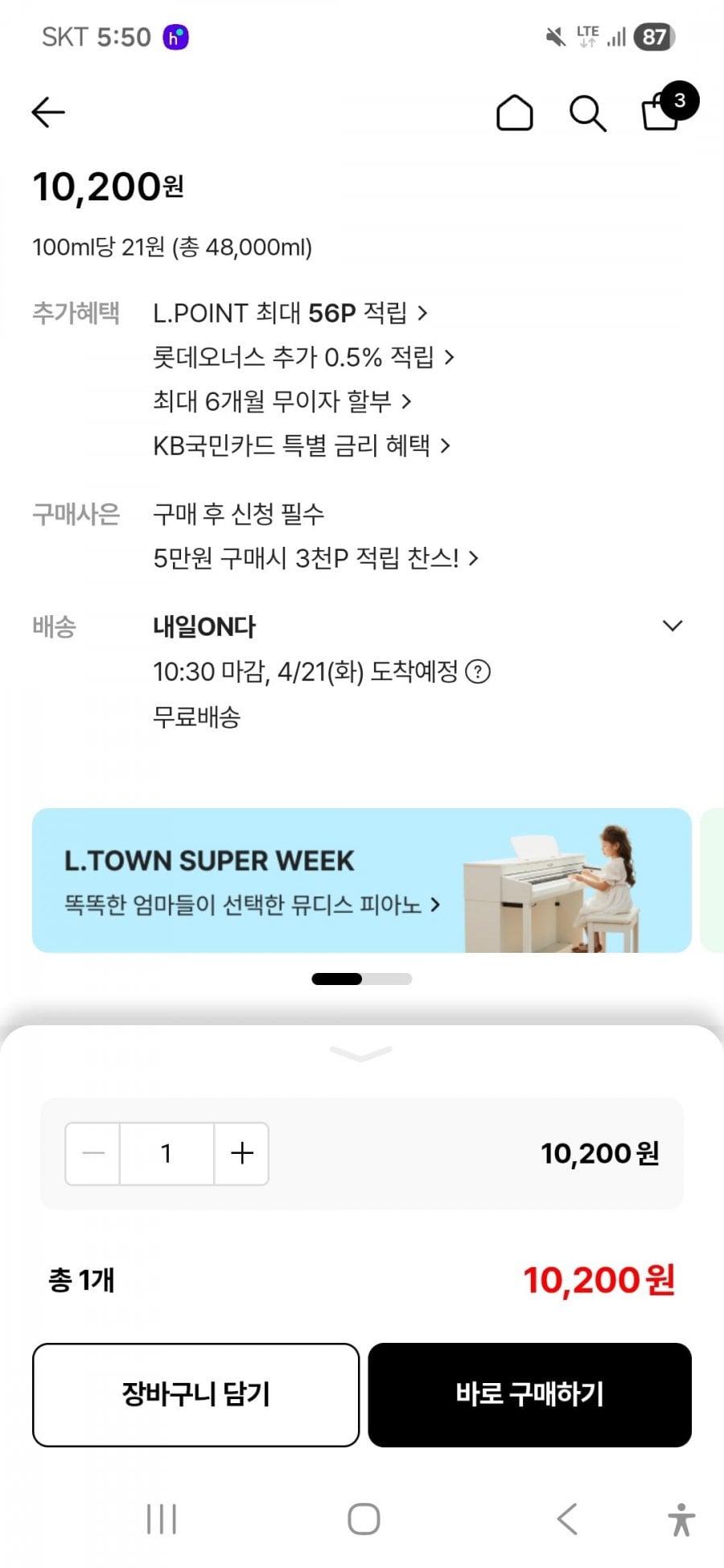
Task: Increase quantity with the plus button
Action: pyautogui.click(x=241, y=1153)
